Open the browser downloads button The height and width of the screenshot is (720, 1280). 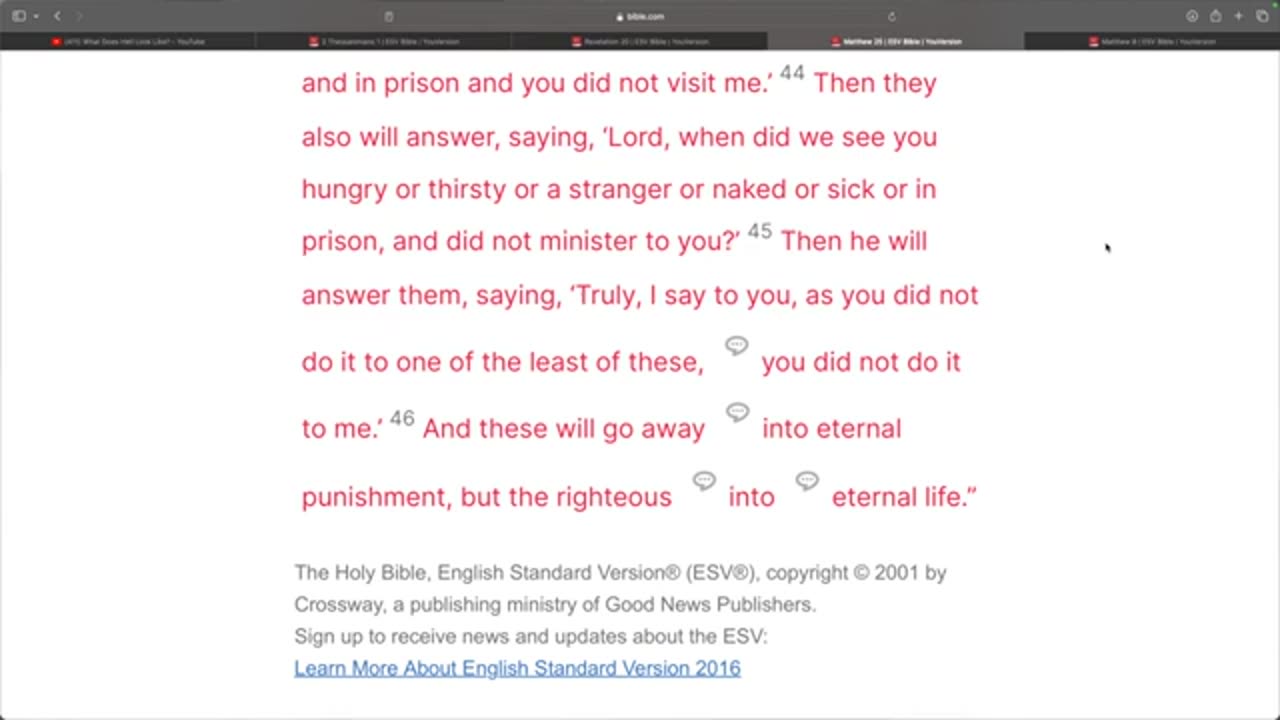(x=1192, y=16)
